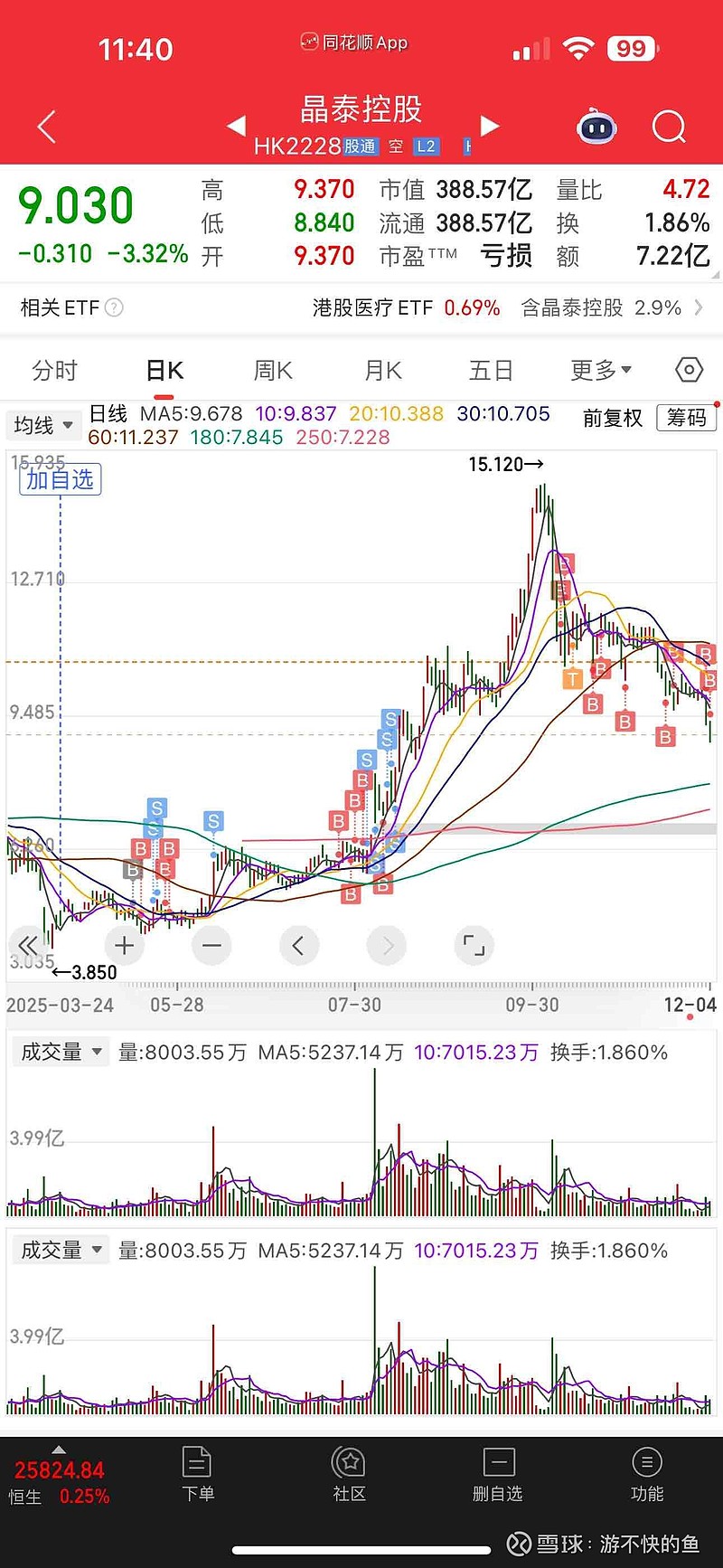
Task: Expand chart to fullscreen
Action: (x=474, y=944)
